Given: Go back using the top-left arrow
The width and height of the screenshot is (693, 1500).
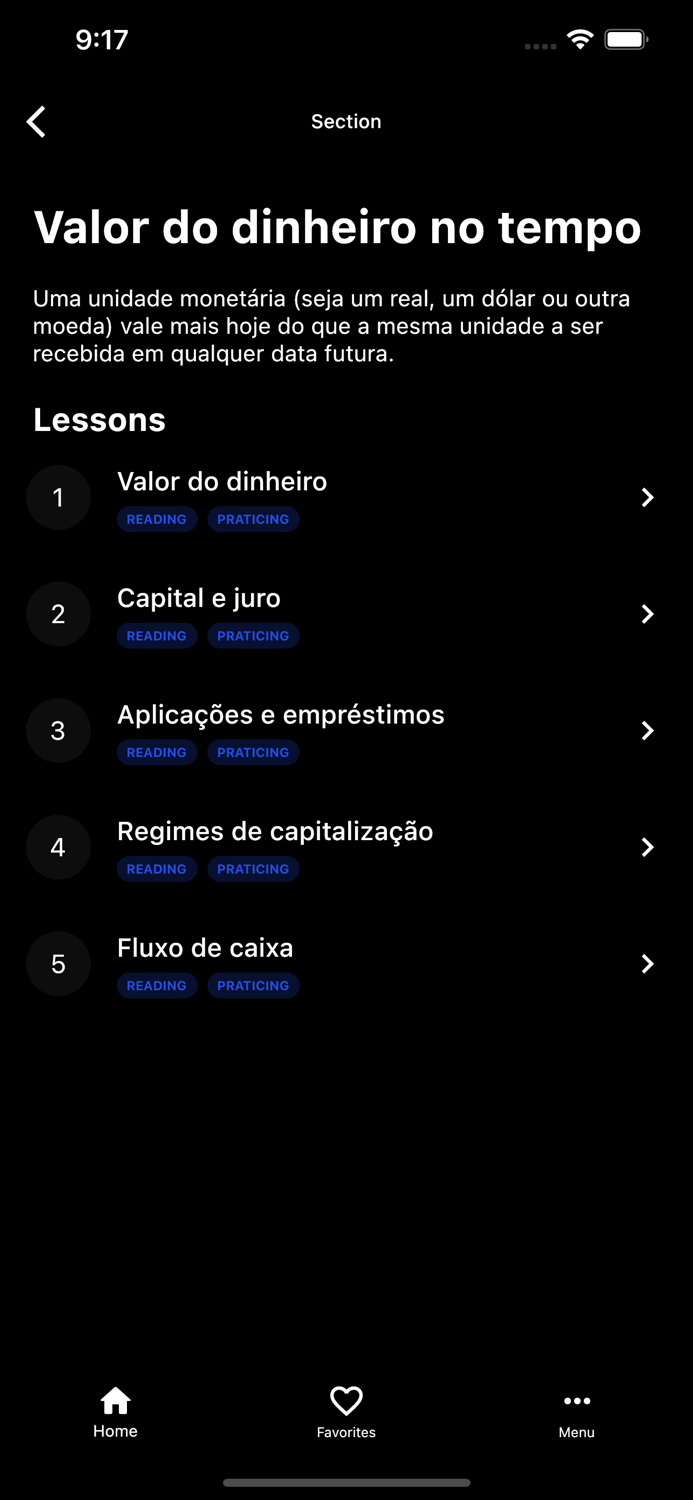Looking at the screenshot, I should click(x=37, y=122).
